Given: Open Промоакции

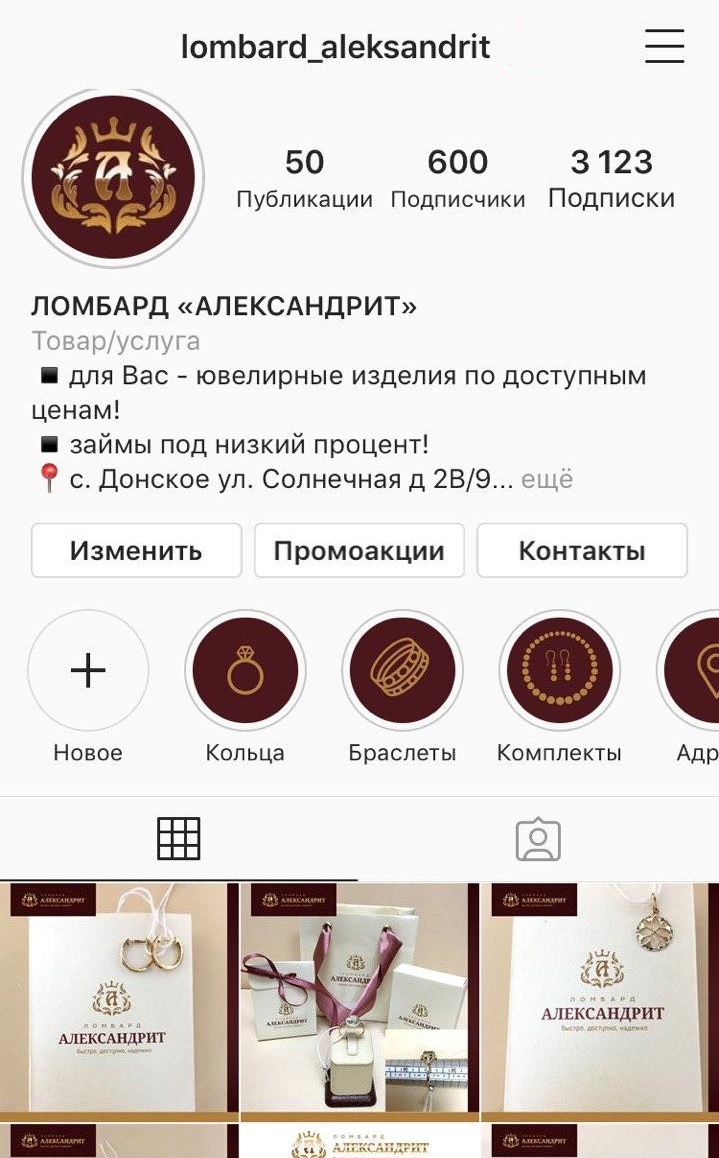Looking at the screenshot, I should click(x=360, y=550).
